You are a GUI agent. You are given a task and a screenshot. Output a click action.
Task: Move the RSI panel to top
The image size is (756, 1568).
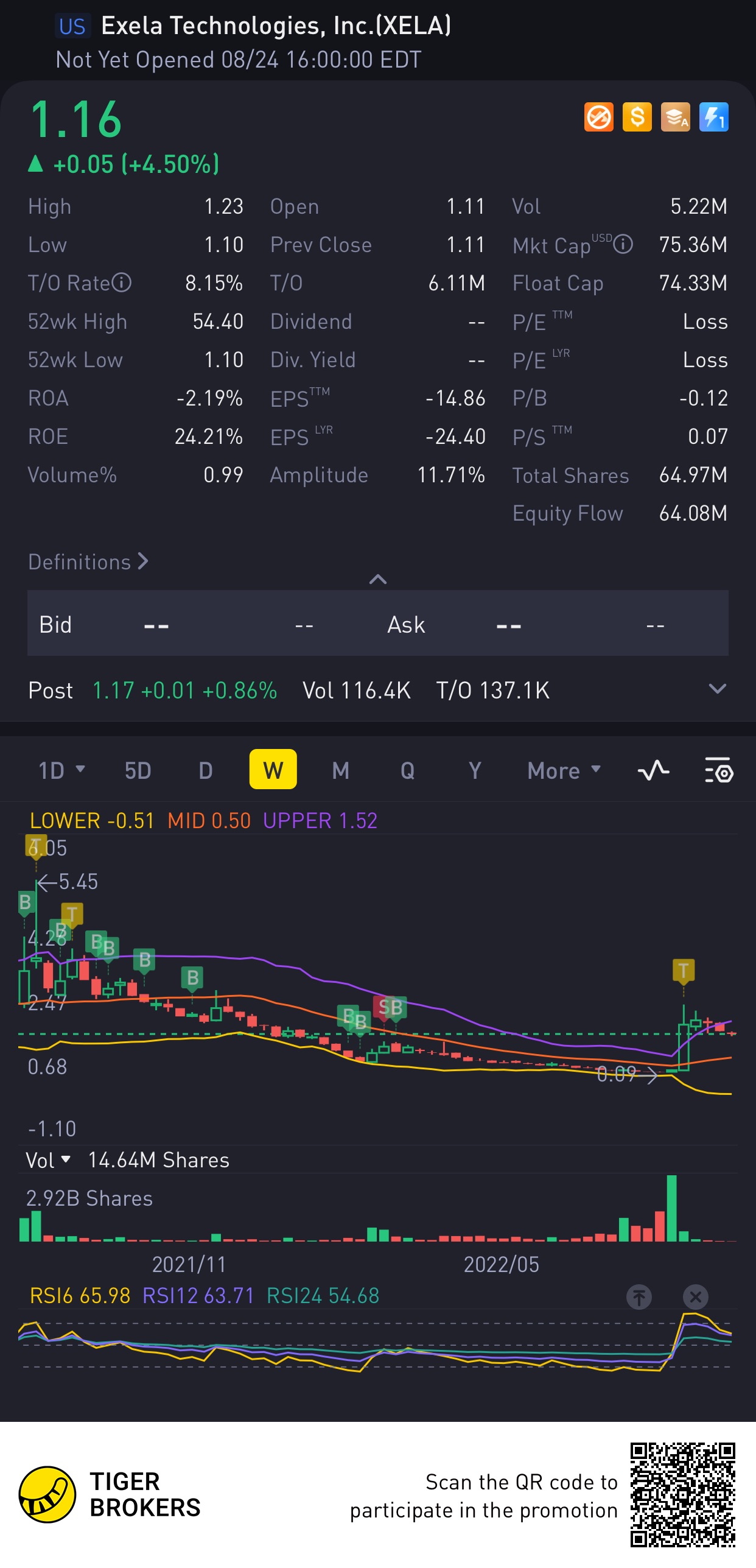[639, 1296]
